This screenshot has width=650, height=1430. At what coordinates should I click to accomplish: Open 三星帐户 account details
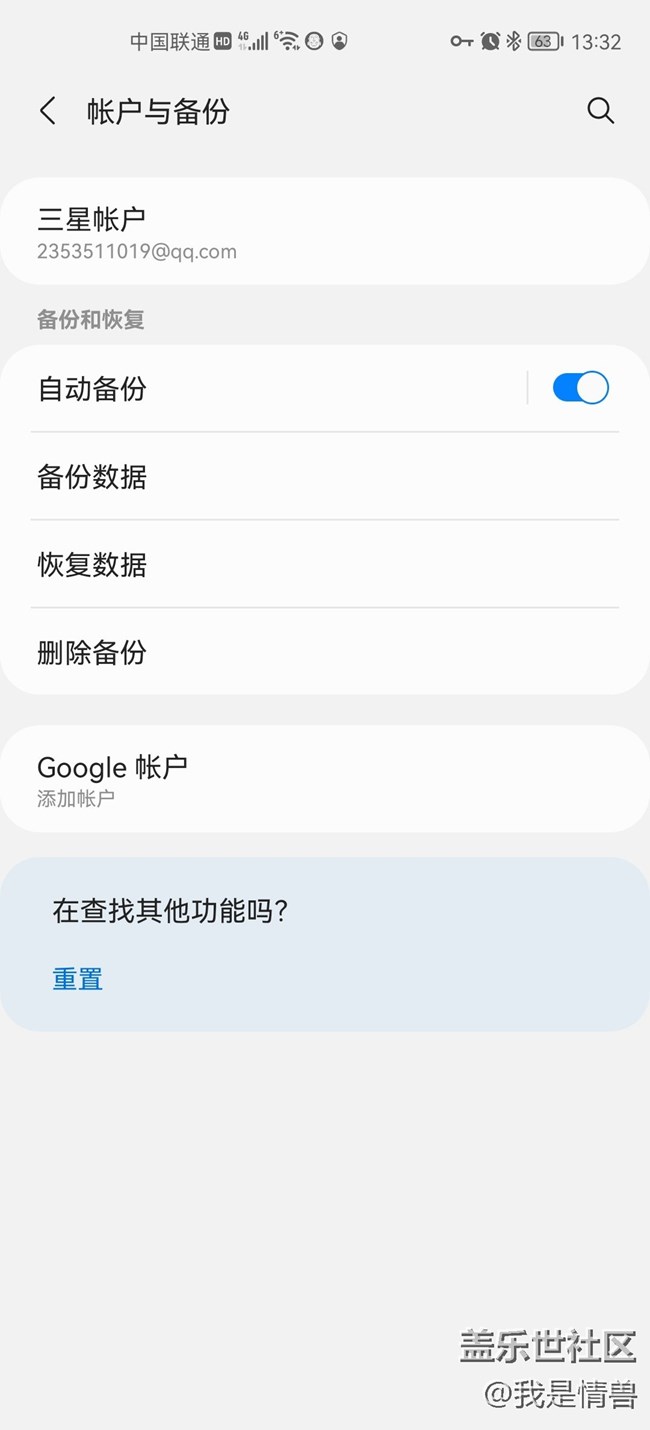pyautogui.click(x=325, y=232)
